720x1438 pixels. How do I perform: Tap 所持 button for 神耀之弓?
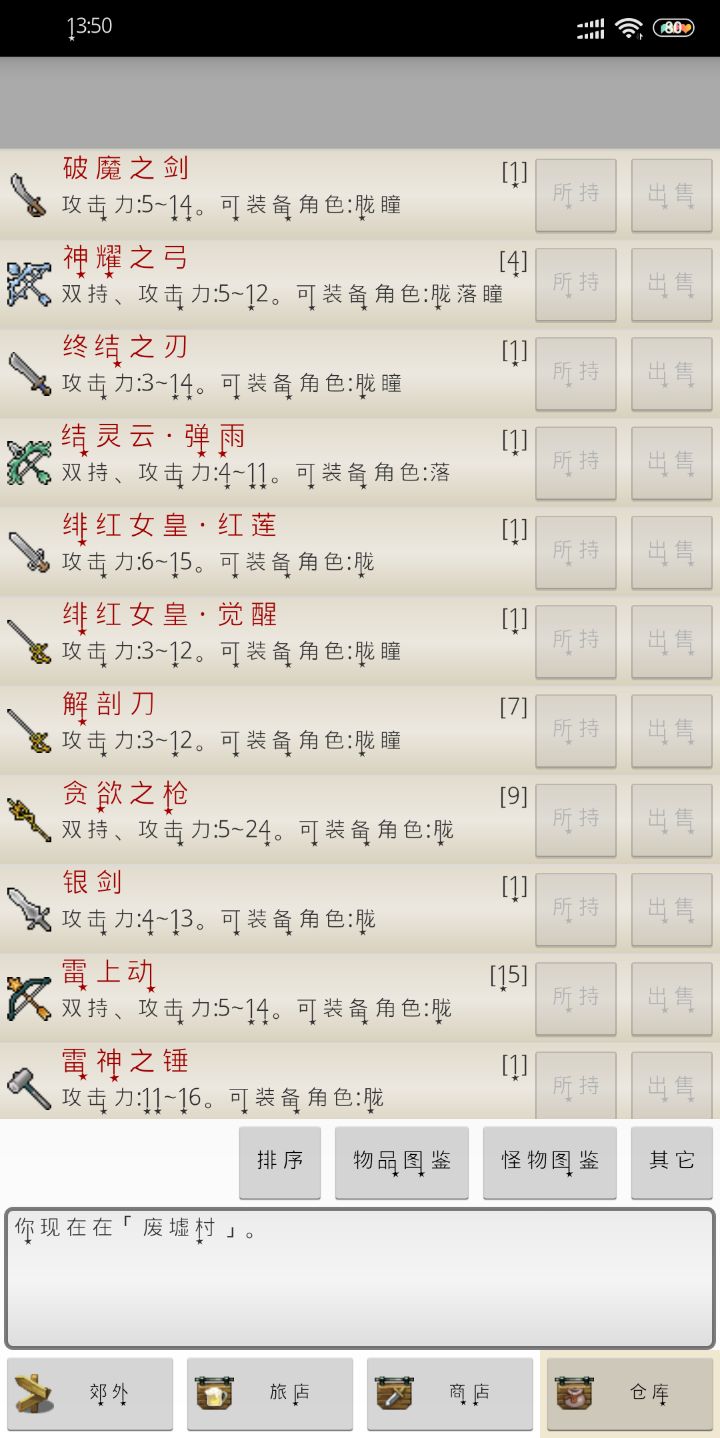(576, 284)
